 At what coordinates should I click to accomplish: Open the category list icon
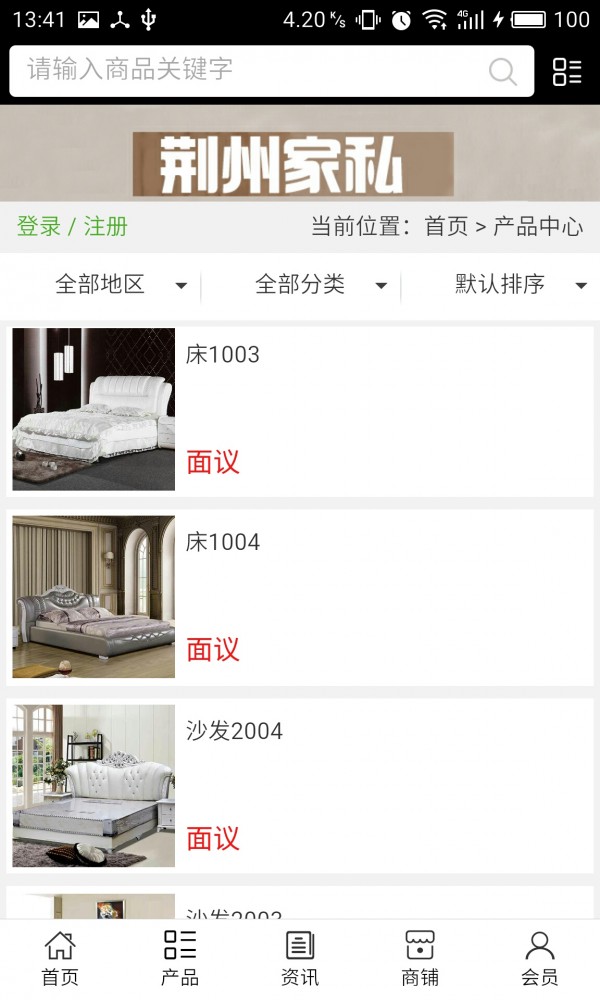[567, 71]
